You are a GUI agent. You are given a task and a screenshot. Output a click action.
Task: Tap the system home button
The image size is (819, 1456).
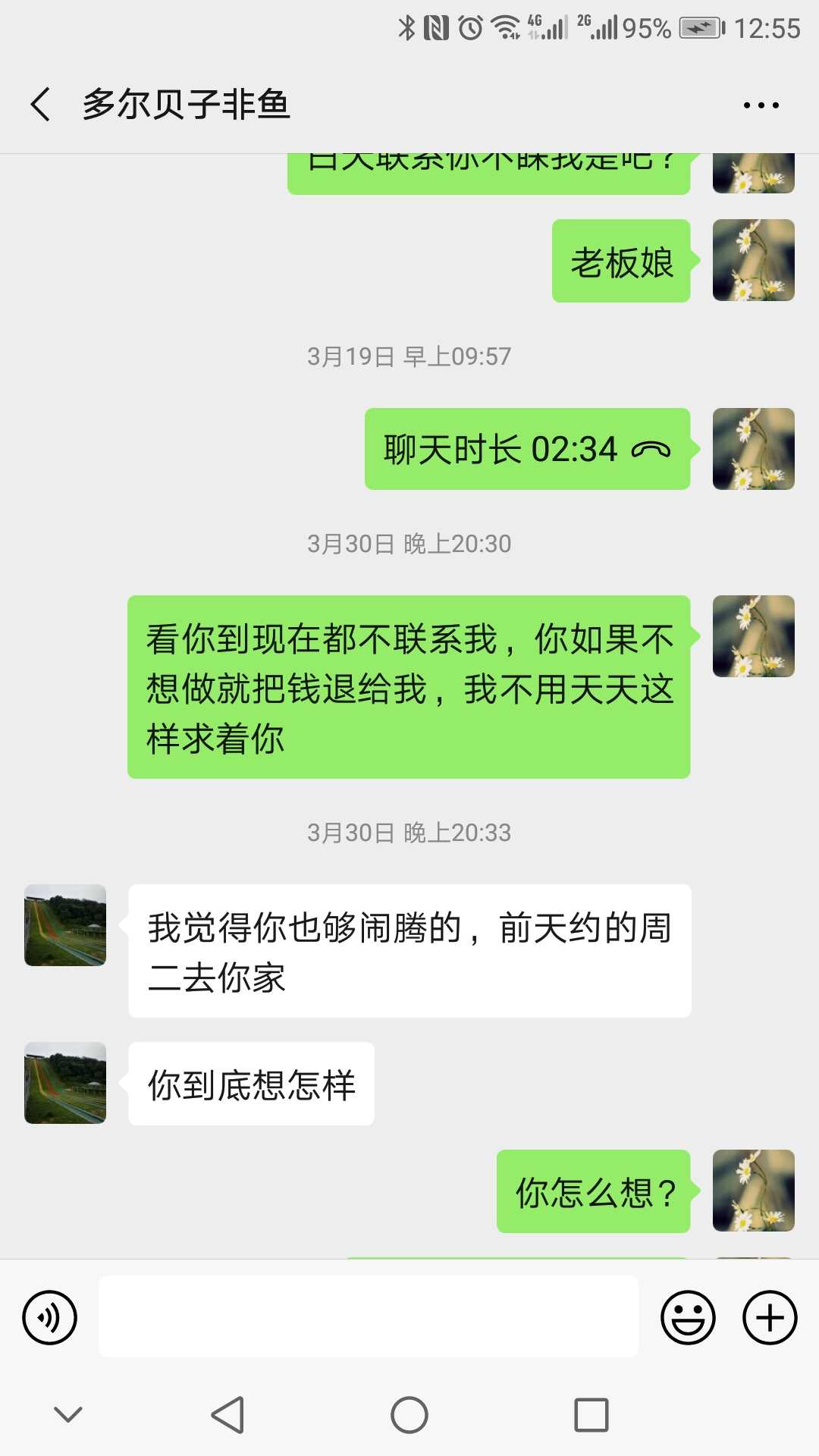[x=409, y=1415]
